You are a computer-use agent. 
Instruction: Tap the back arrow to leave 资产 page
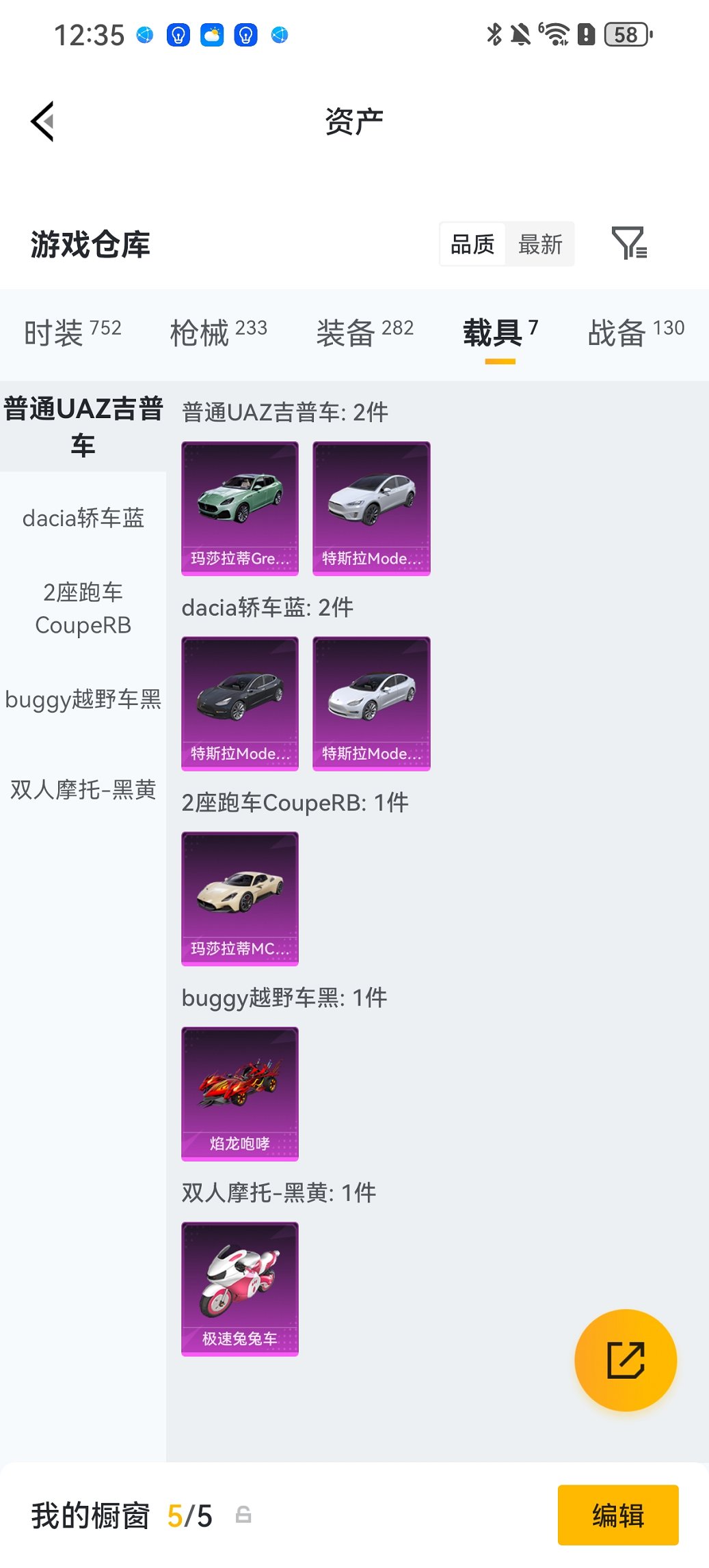42,121
